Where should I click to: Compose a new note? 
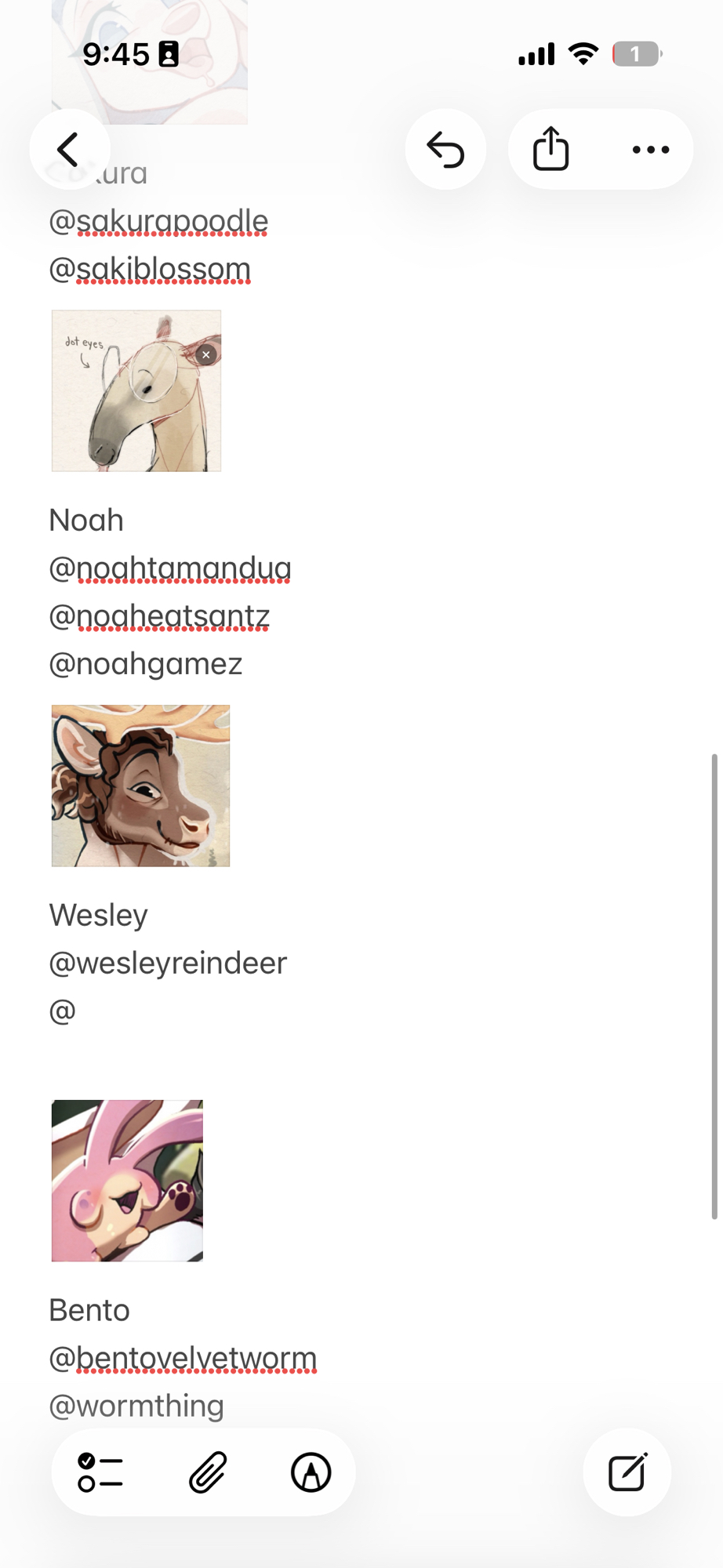(627, 1472)
